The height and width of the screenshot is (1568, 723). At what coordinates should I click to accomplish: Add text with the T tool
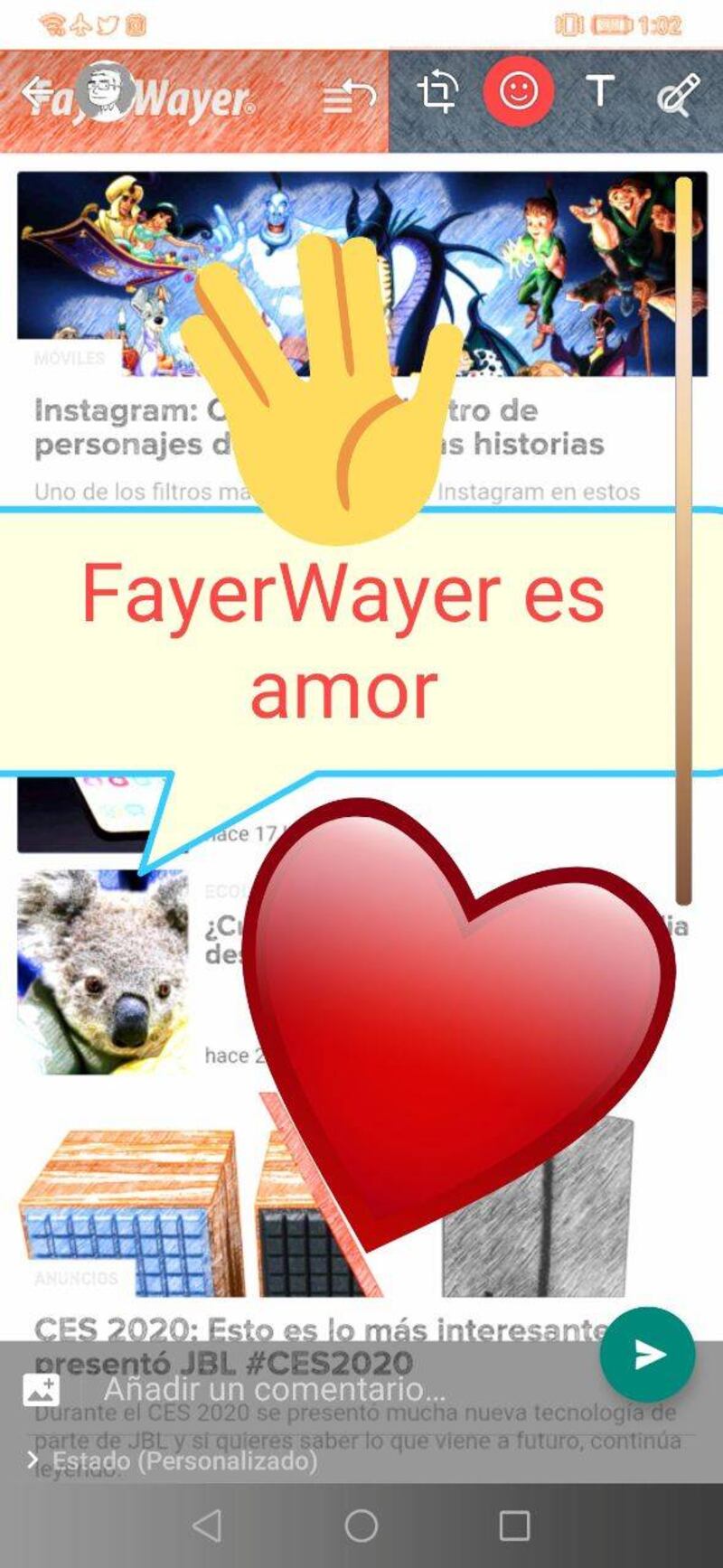[599, 91]
